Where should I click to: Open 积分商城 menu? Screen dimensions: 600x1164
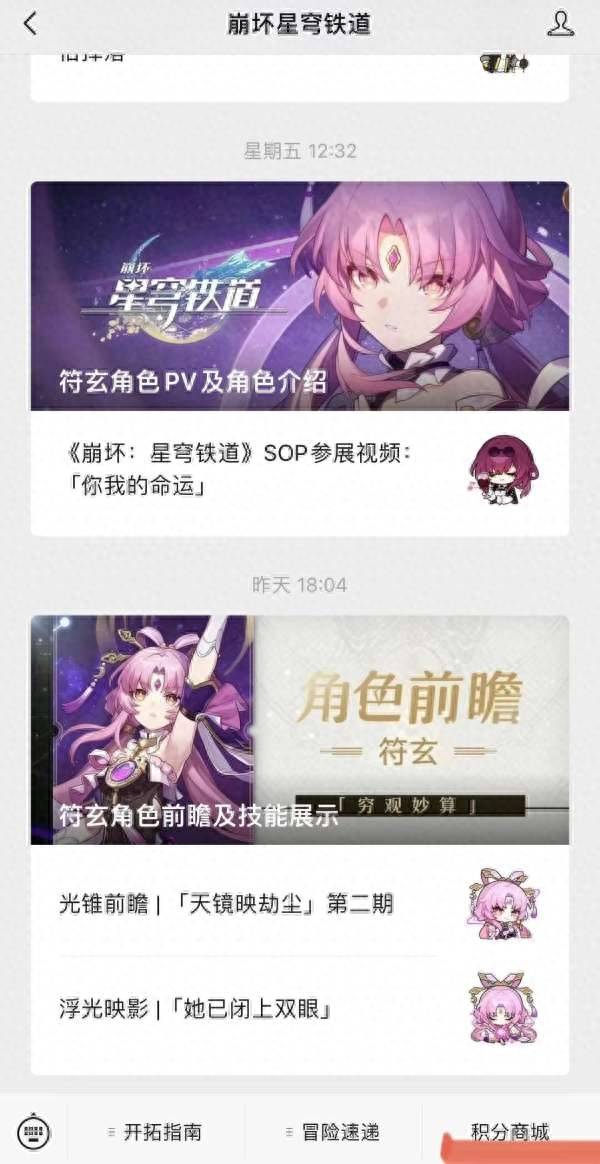510,1133
